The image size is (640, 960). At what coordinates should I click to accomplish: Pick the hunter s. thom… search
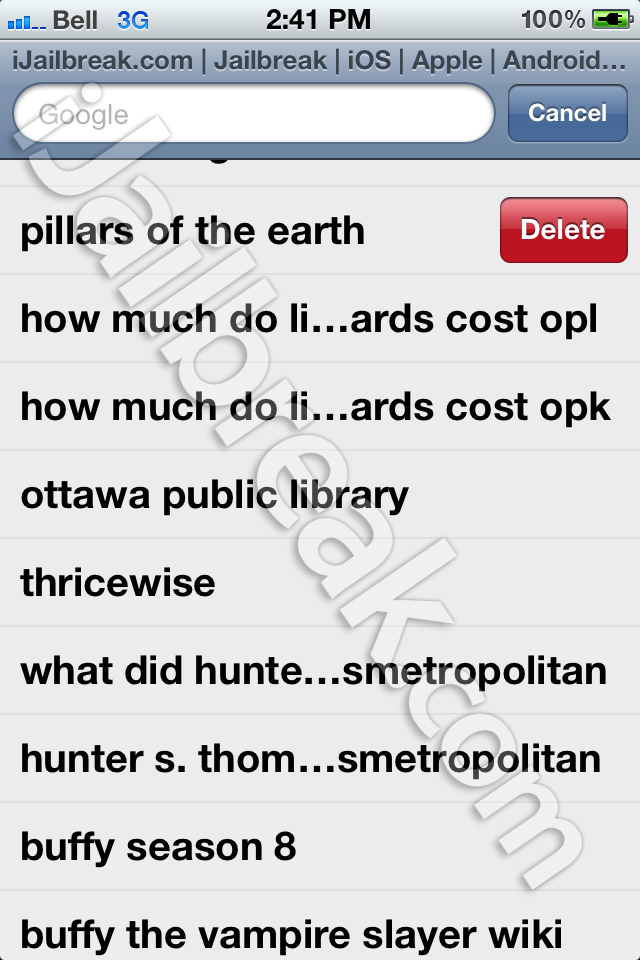coord(310,759)
